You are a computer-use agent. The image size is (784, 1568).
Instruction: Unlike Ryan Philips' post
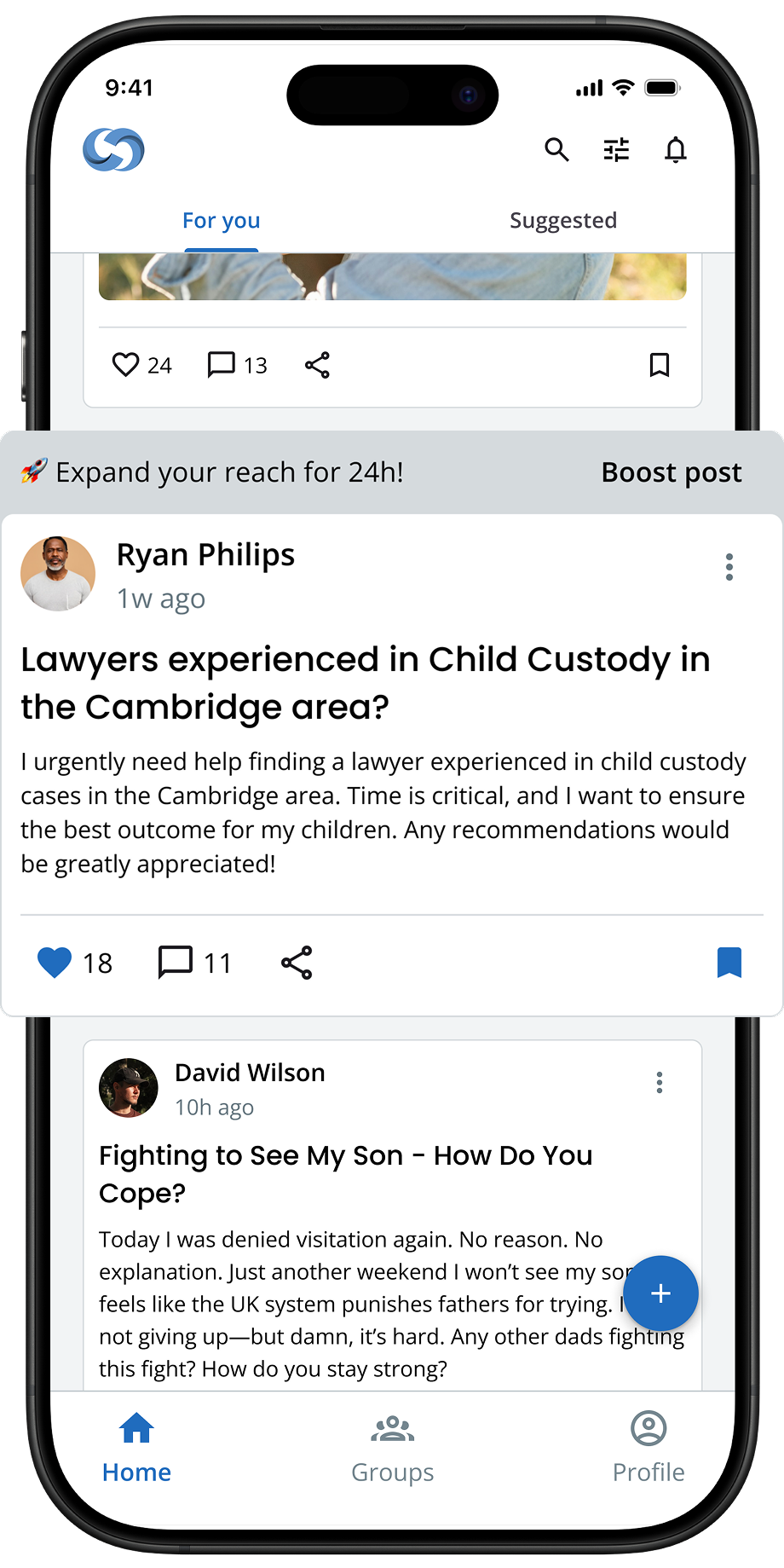coord(55,963)
